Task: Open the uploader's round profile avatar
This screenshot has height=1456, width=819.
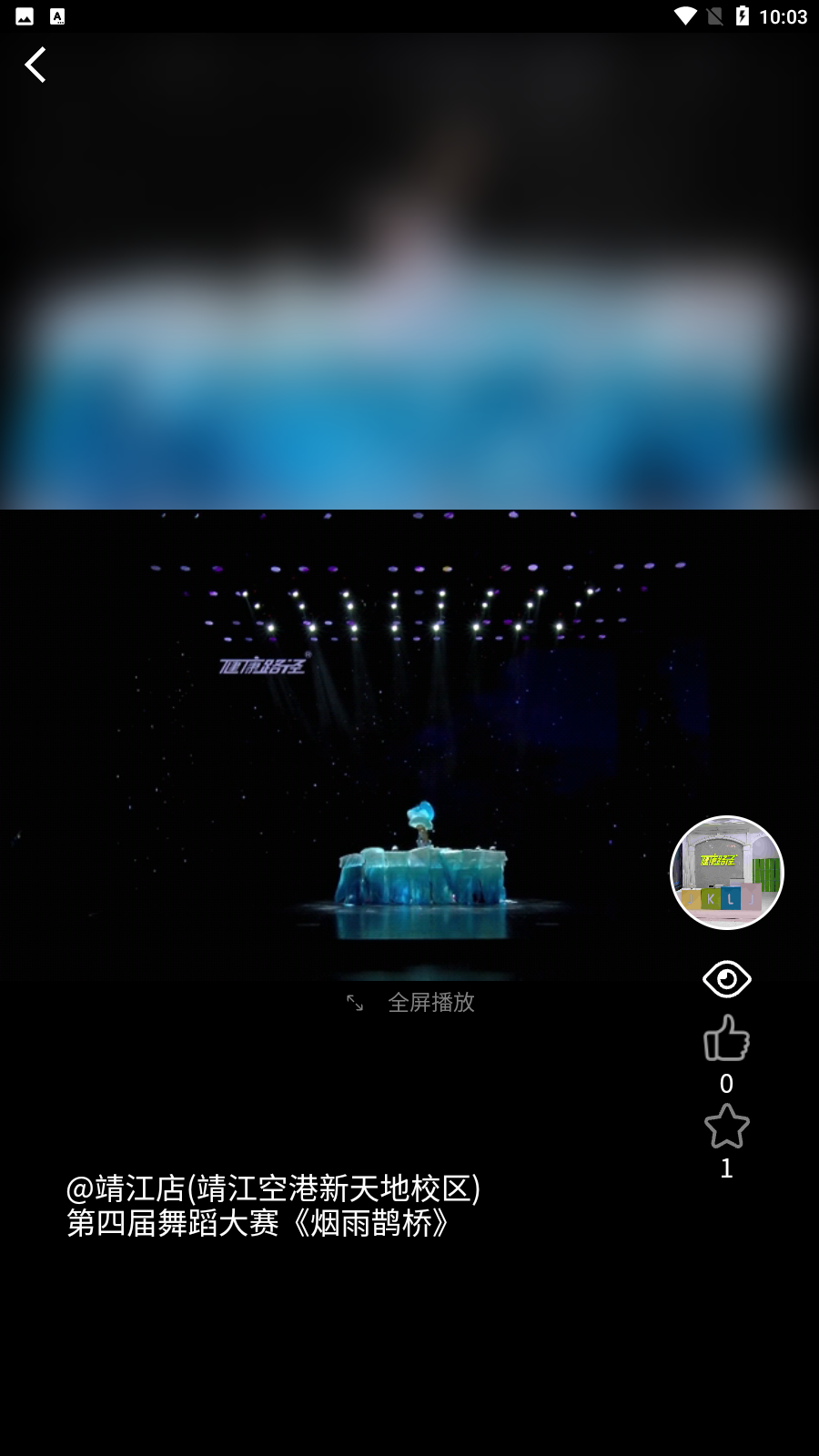Action: point(726,872)
